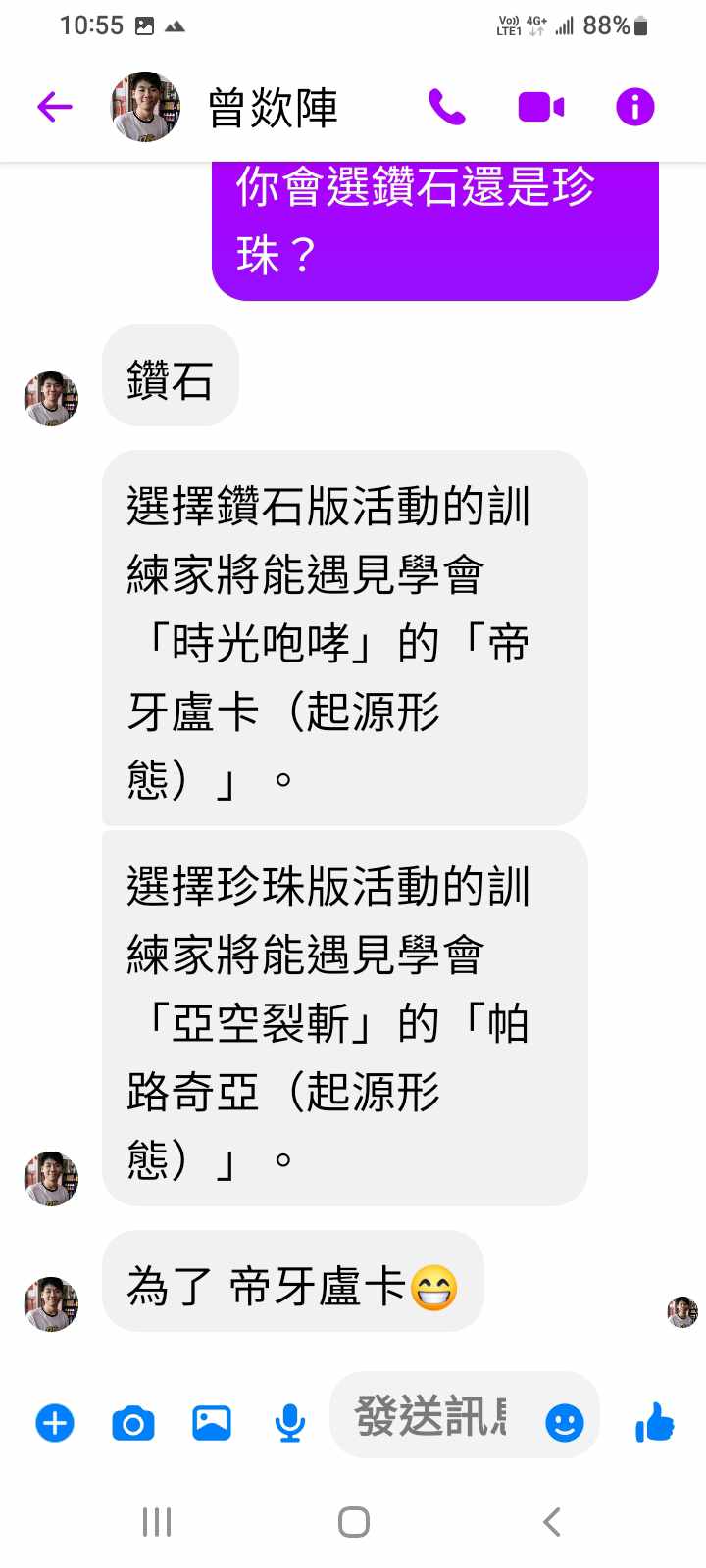Open the emoji picker in the message box
Screen dimensions: 706x1568
564,1422
